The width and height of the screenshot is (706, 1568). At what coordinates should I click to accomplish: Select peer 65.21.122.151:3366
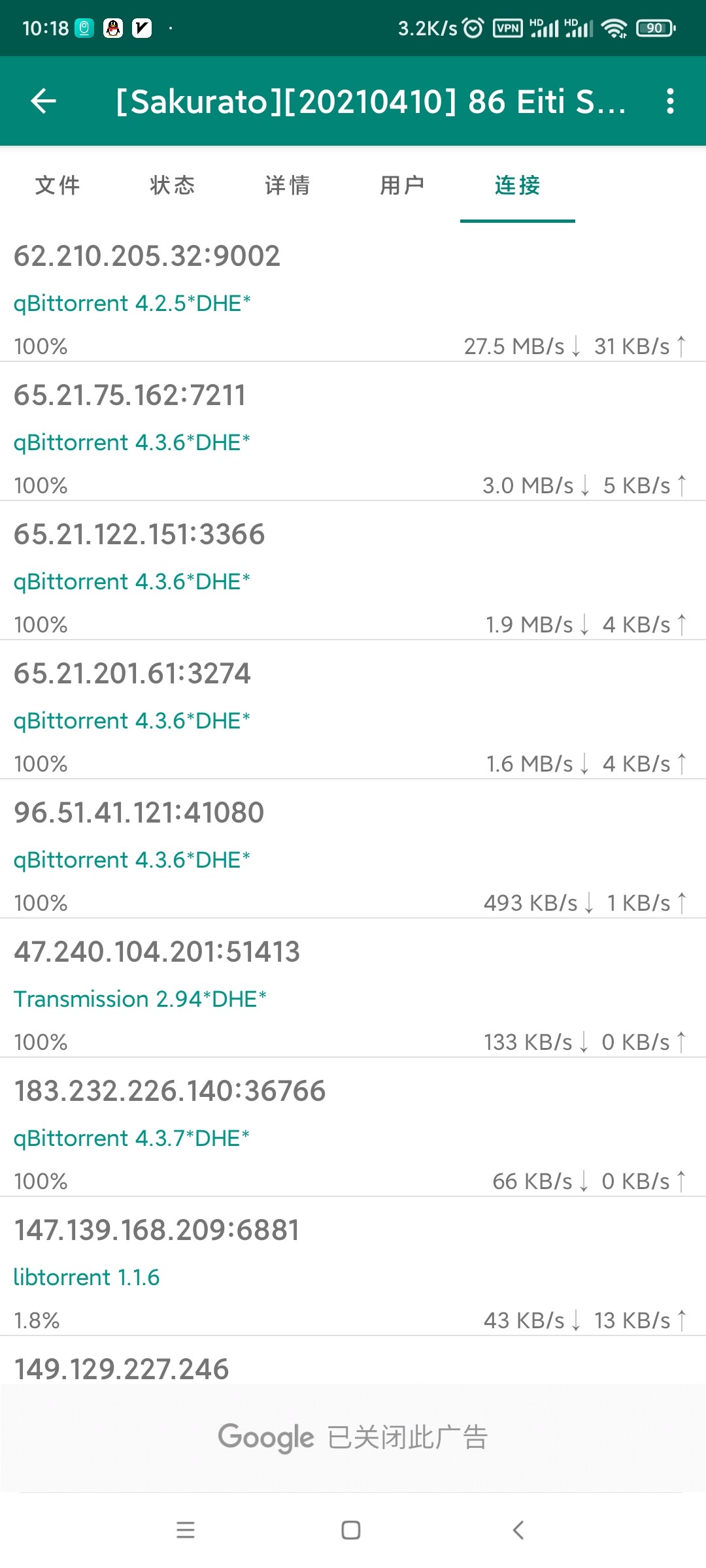(x=353, y=570)
